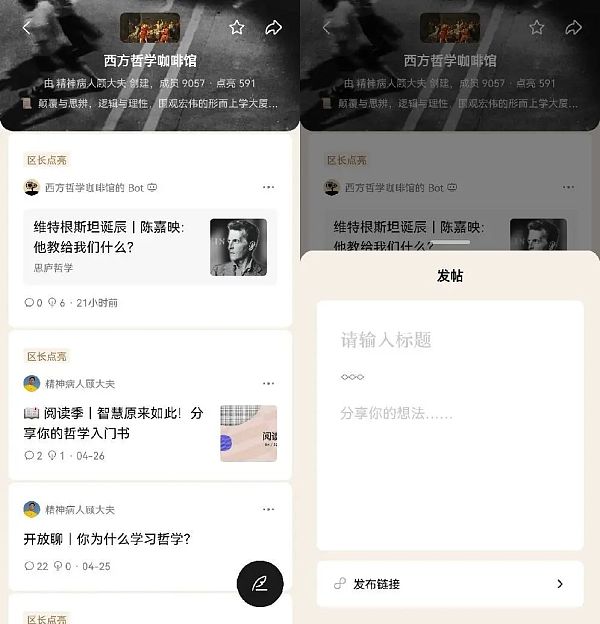Open overflow menu on the 阅读季 post
This screenshot has width=600, height=624.
tap(268, 383)
